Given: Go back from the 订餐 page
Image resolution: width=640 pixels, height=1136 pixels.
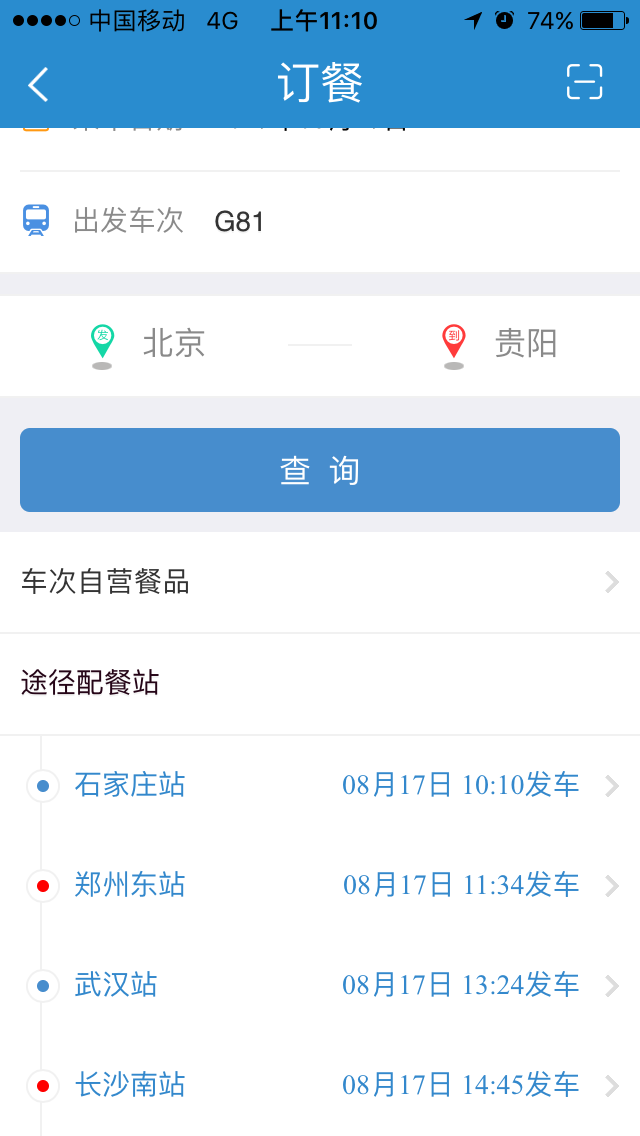Looking at the screenshot, I should coord(38,84).
